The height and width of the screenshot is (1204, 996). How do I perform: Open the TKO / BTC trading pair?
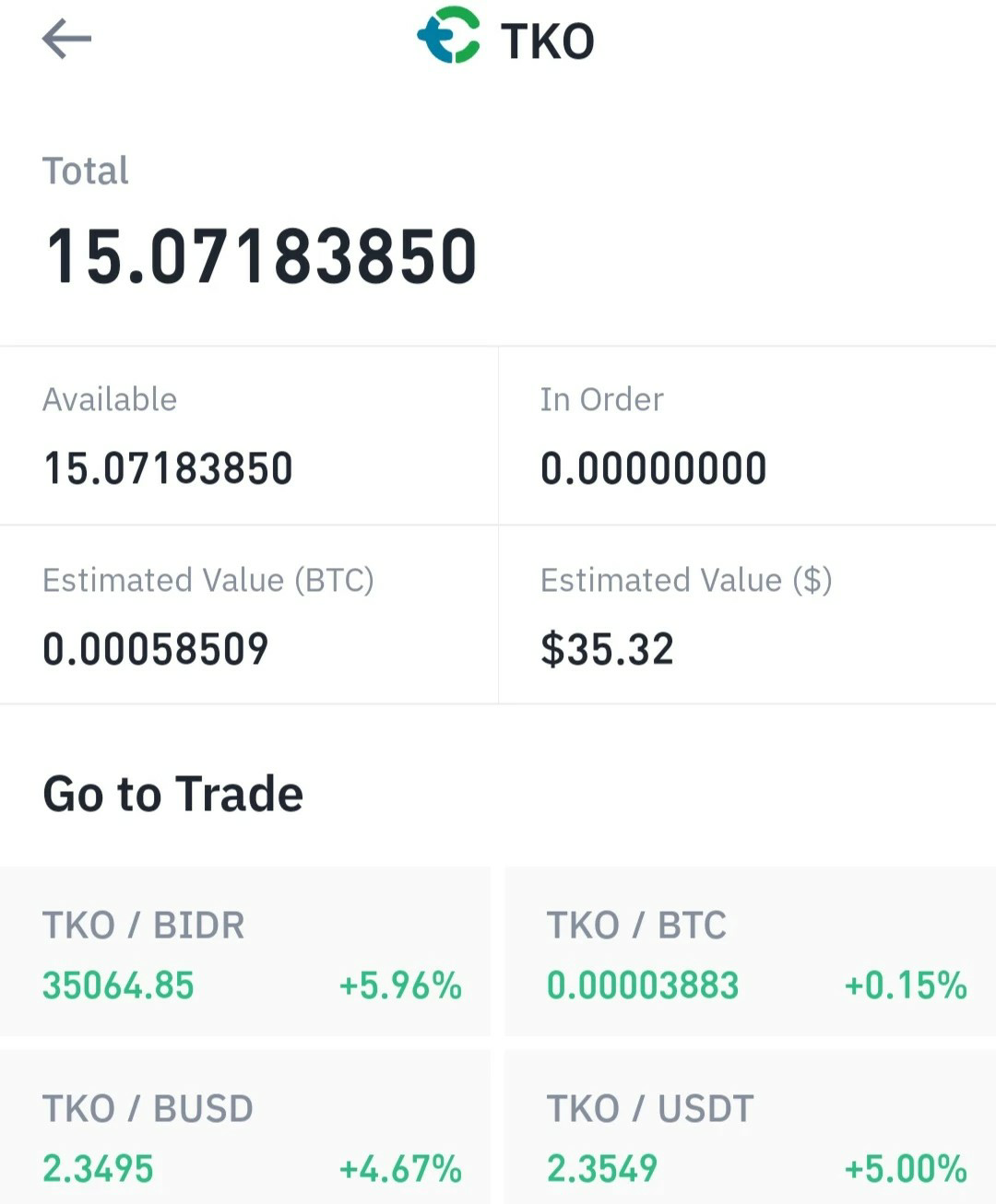751,950
